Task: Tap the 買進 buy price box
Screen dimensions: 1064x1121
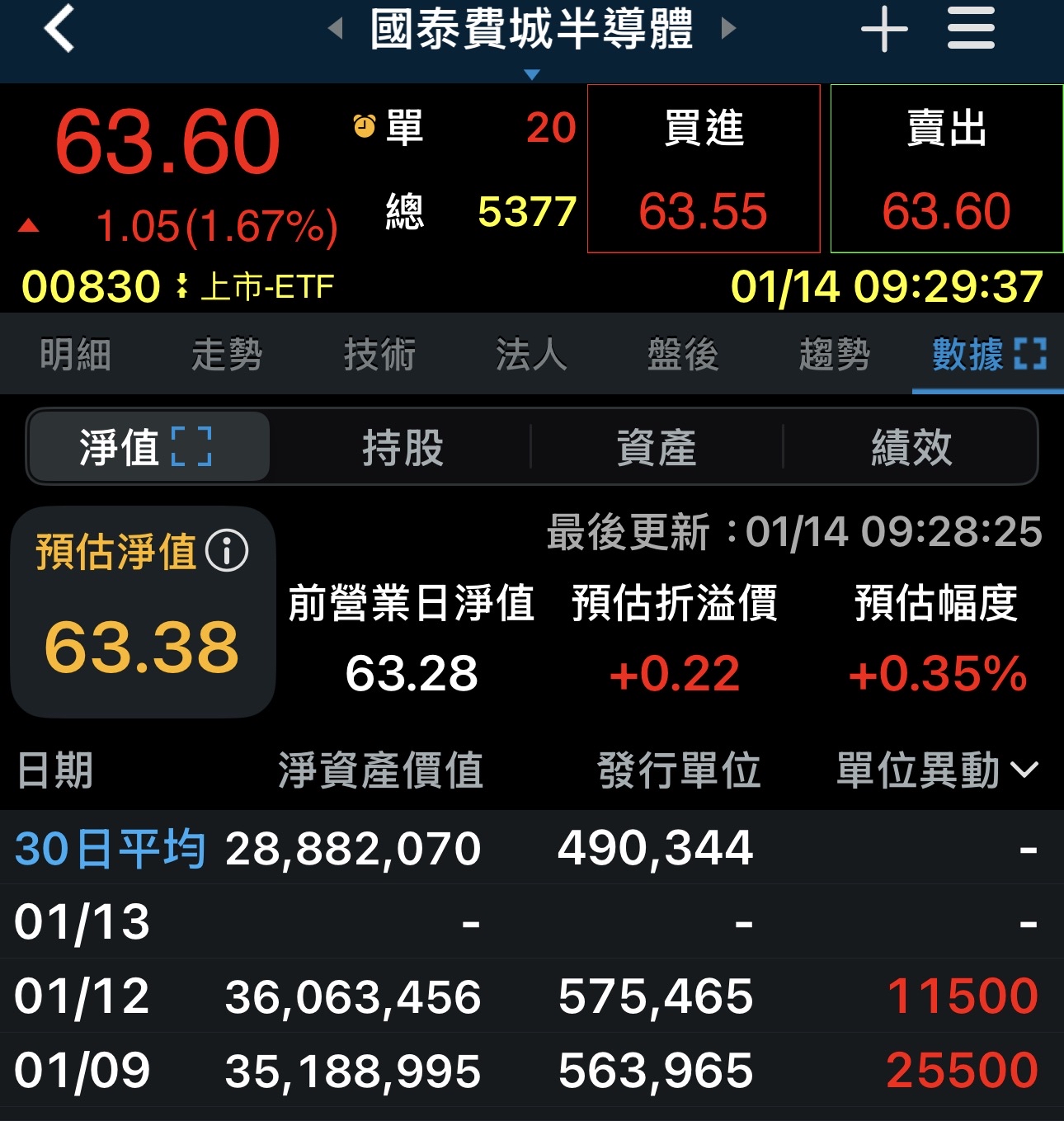Action: 704,169
